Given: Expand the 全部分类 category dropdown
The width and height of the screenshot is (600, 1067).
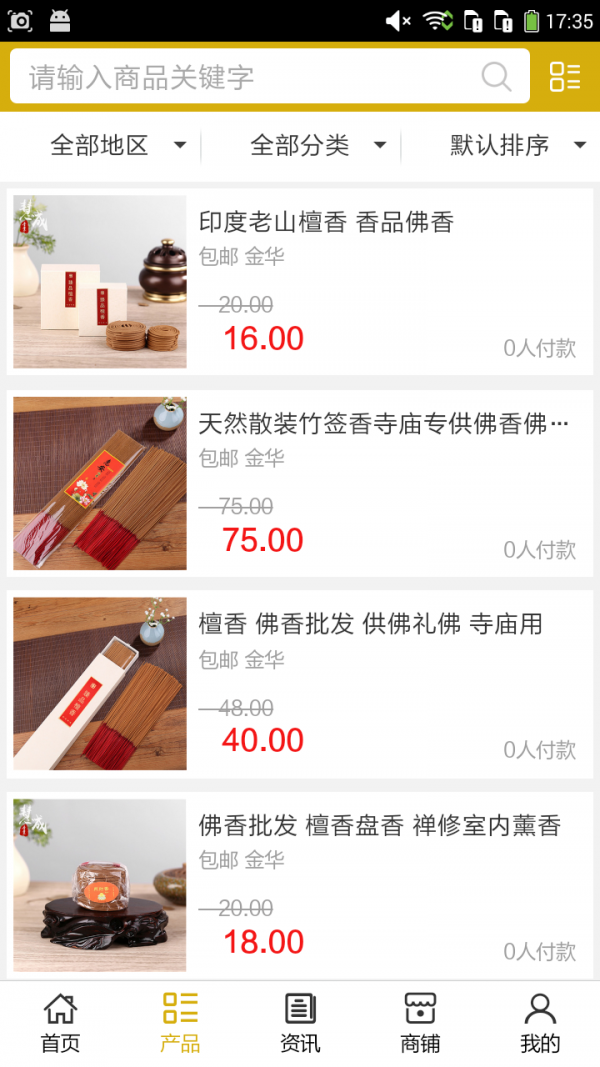Looking at the screenshot, I should point(318,146).
